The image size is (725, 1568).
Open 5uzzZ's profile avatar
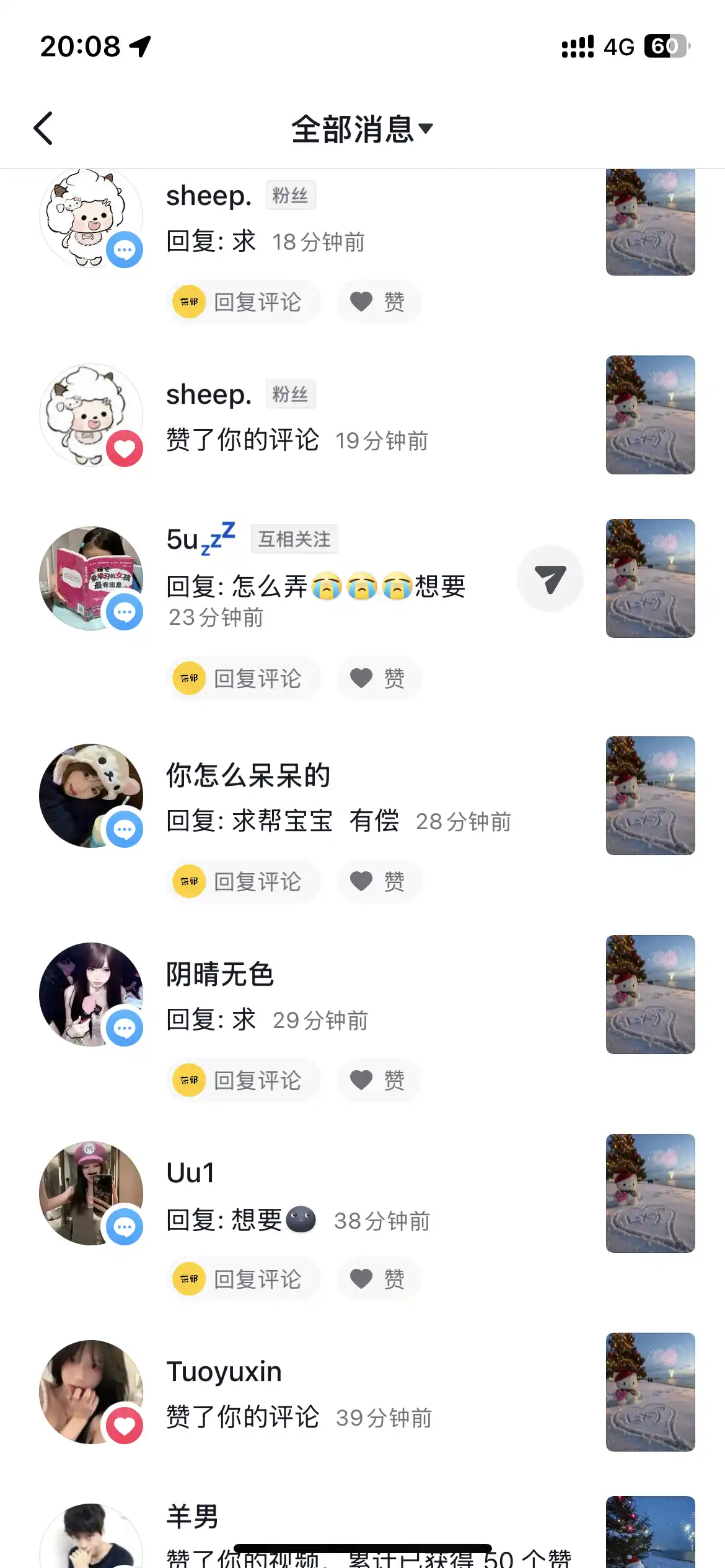91,578
